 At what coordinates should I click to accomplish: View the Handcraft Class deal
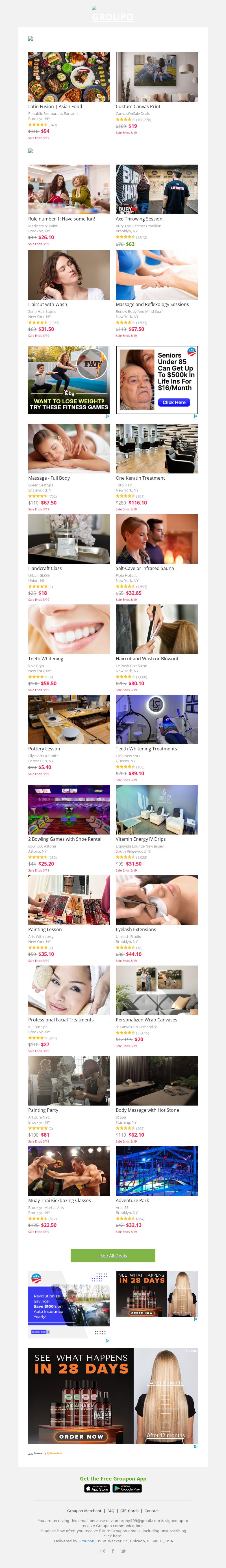coord(69,539)
